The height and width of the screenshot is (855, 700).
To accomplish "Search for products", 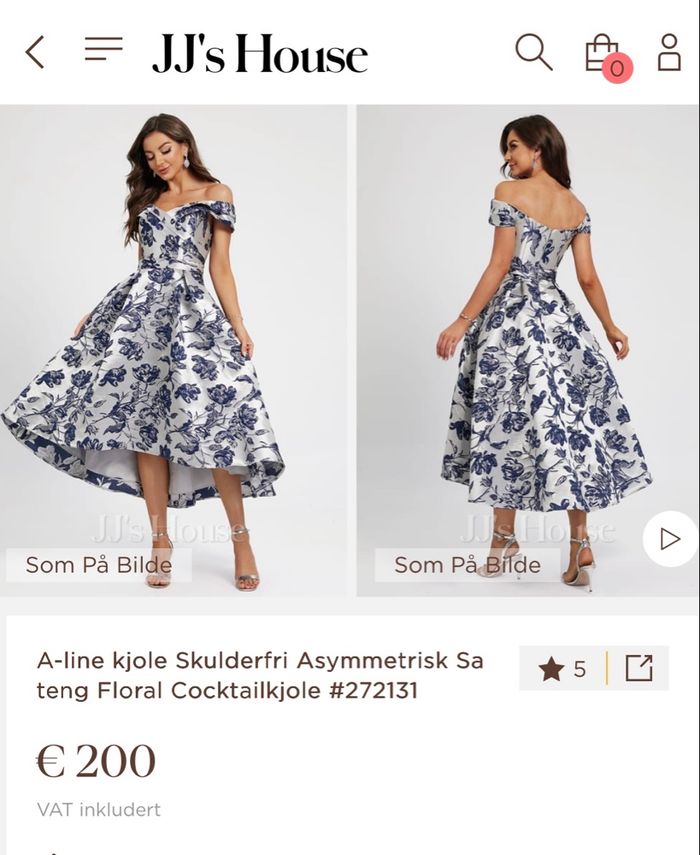I will tap(533, 52).
